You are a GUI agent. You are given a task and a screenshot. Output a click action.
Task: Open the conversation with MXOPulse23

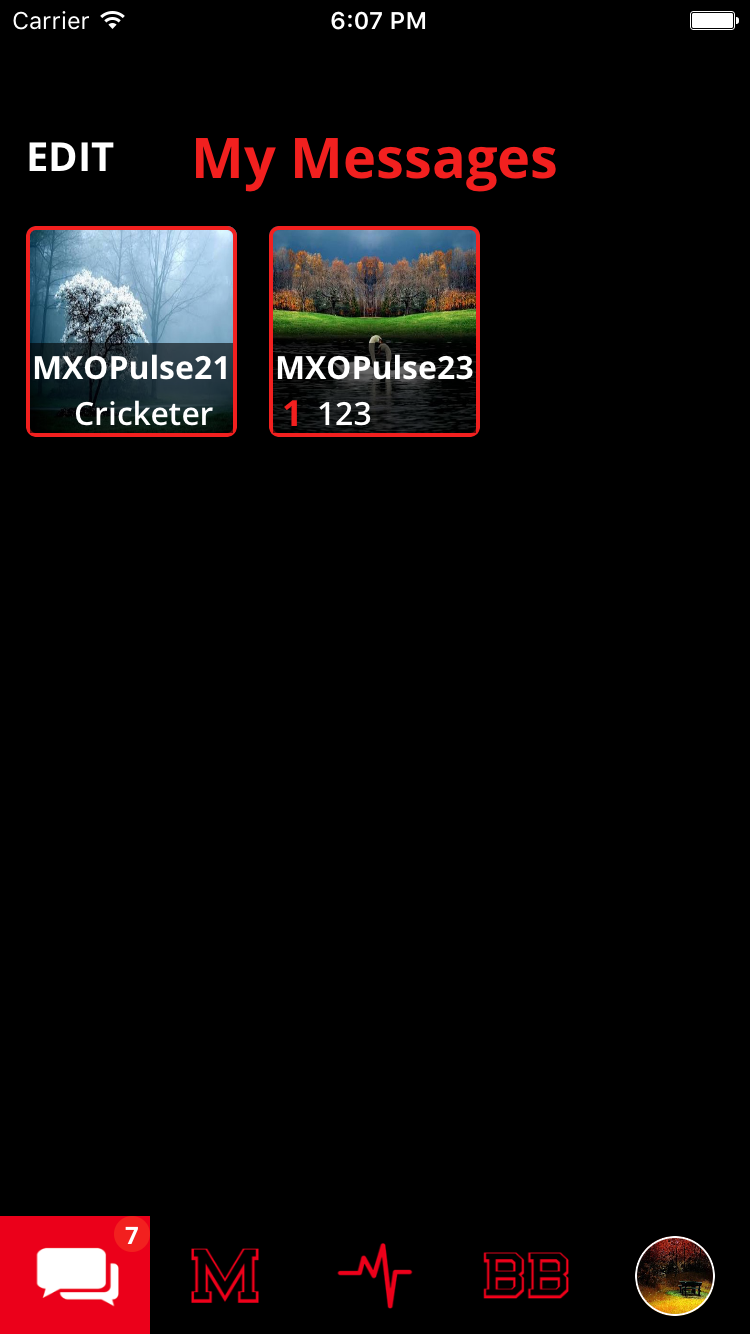(374, 331)
